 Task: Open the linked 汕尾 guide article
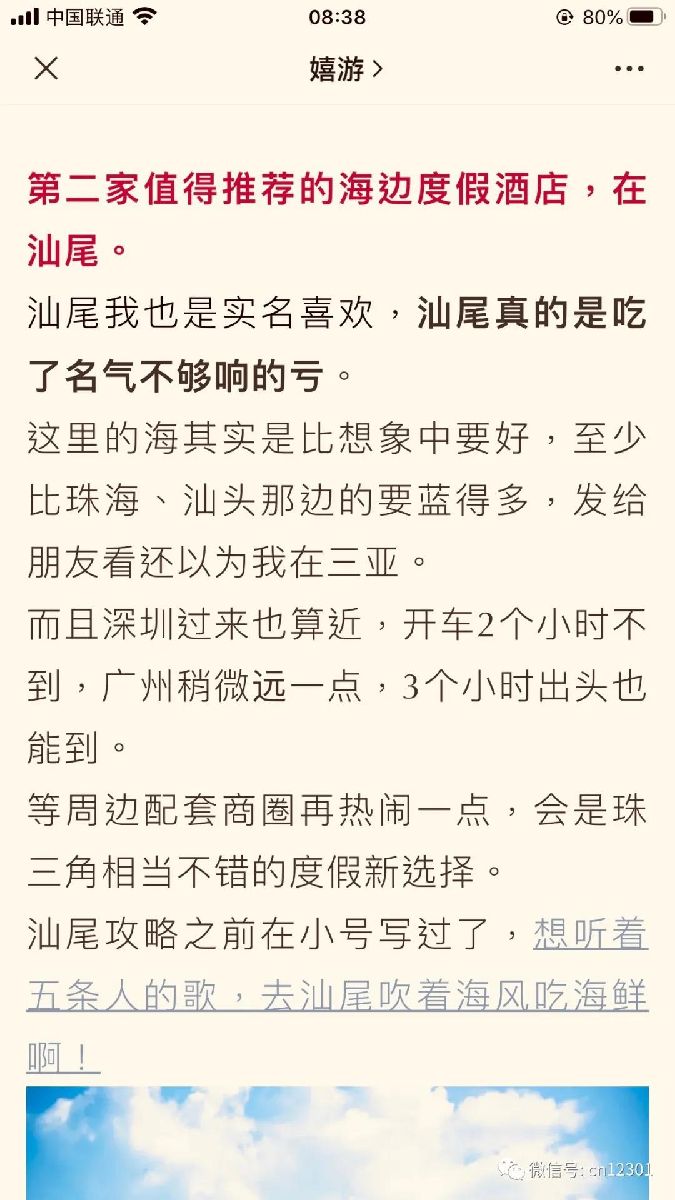pos(338,996)
